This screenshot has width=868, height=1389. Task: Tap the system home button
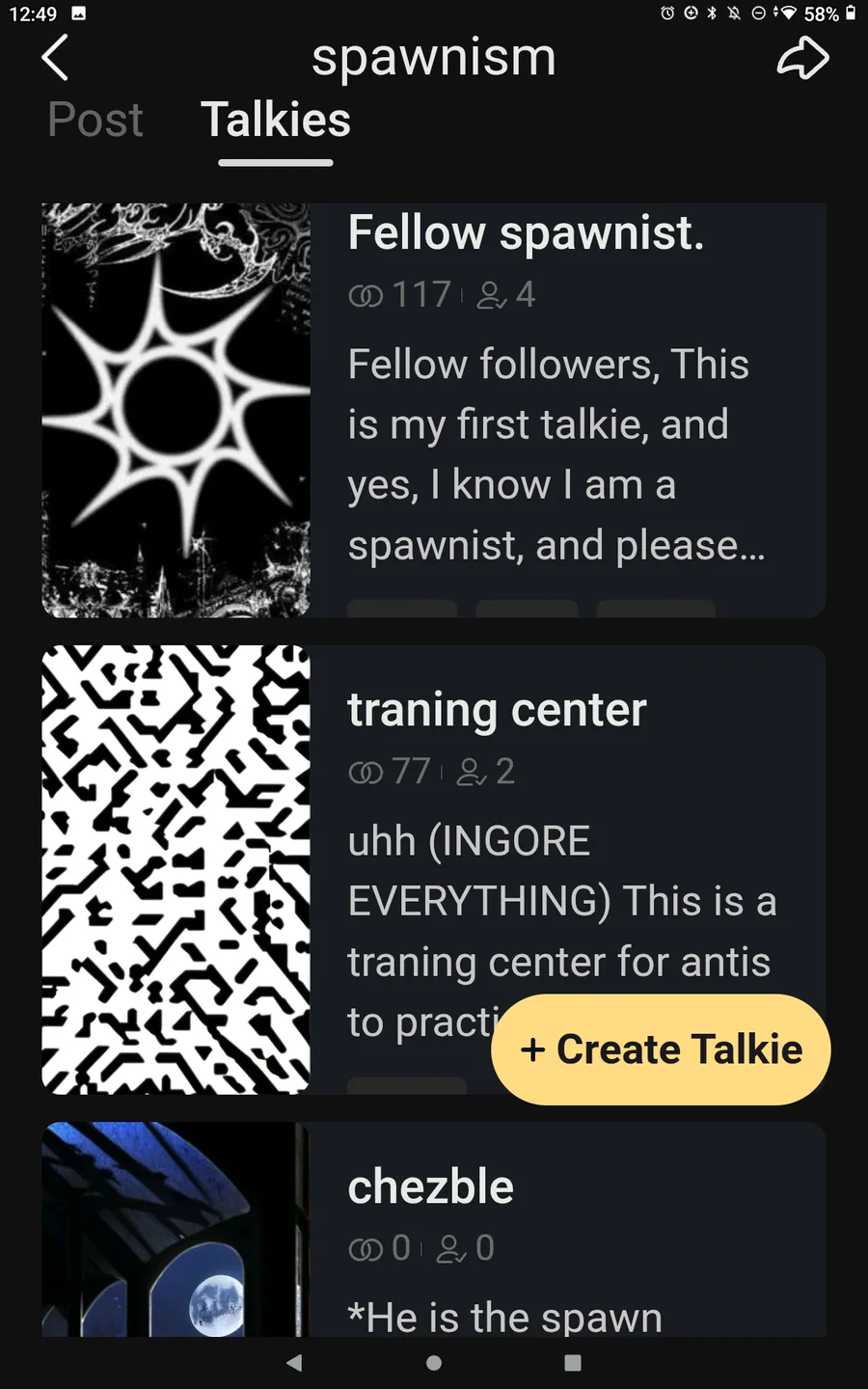point(434,1363)
